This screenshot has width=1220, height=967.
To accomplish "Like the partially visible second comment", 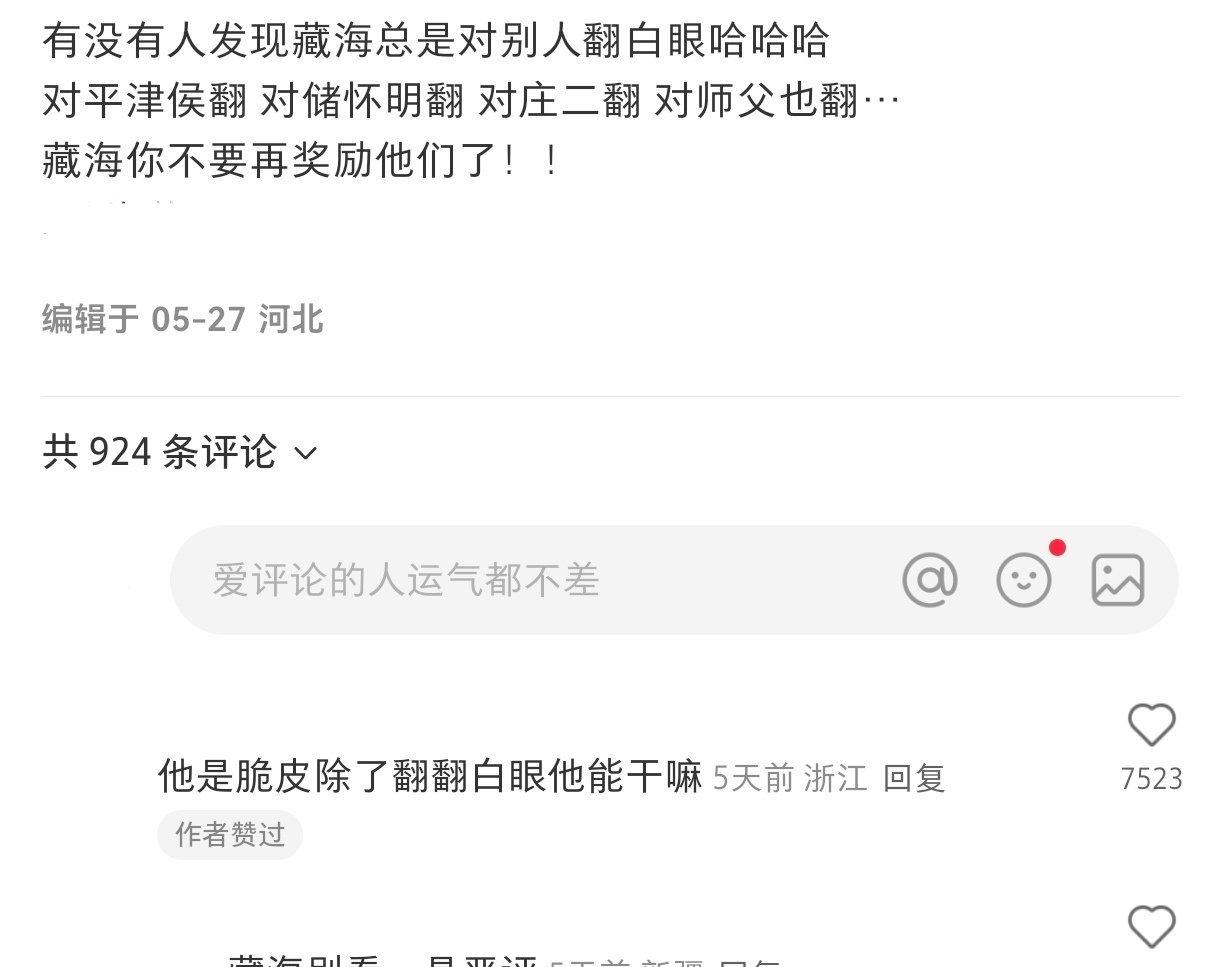I will click(x=1151, y=926).
